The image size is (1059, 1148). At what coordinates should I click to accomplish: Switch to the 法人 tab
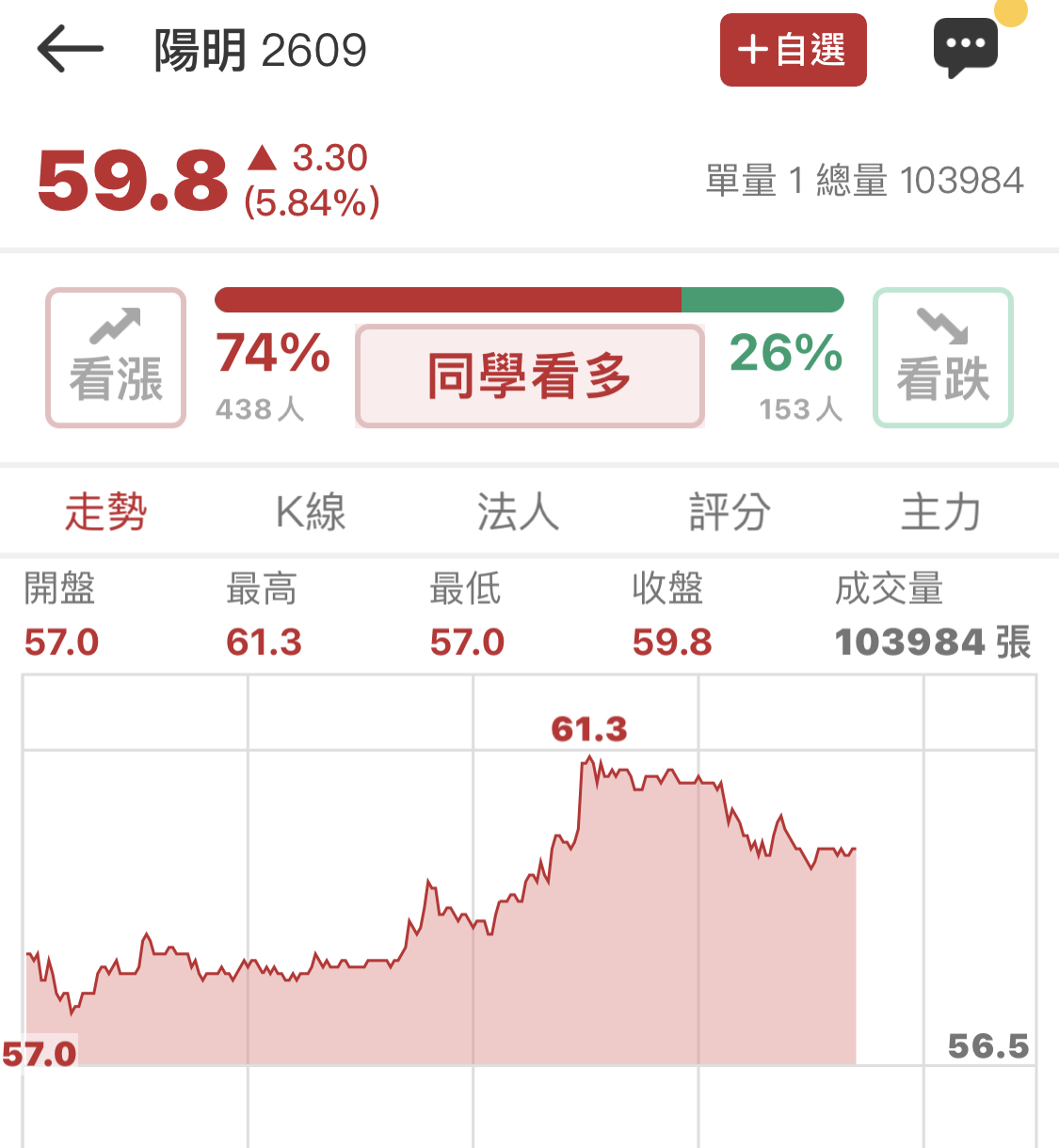(x=518, y=512)
